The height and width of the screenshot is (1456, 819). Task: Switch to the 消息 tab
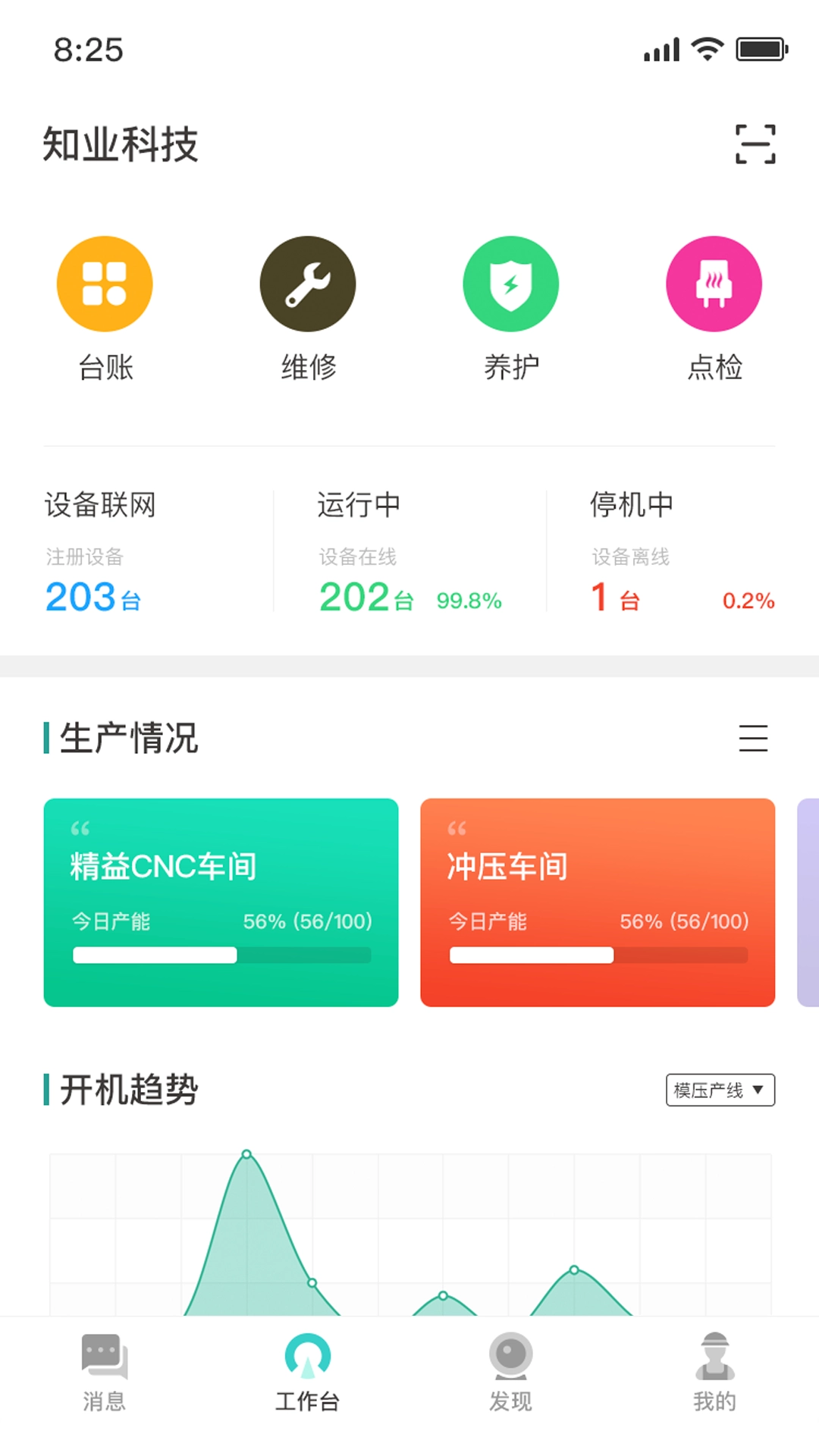(x=105, y=1373)
